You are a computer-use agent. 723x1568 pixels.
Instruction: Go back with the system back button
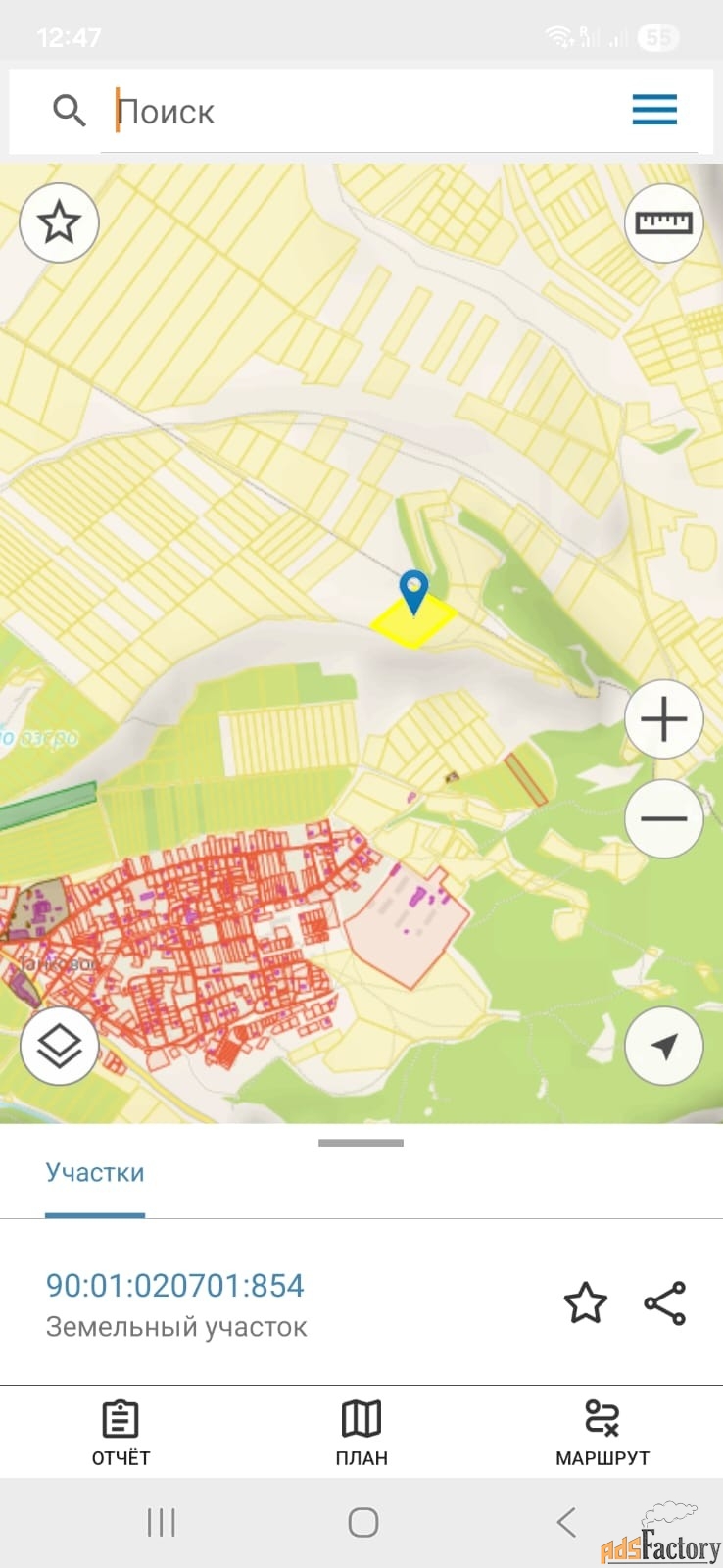[566, 1522]
